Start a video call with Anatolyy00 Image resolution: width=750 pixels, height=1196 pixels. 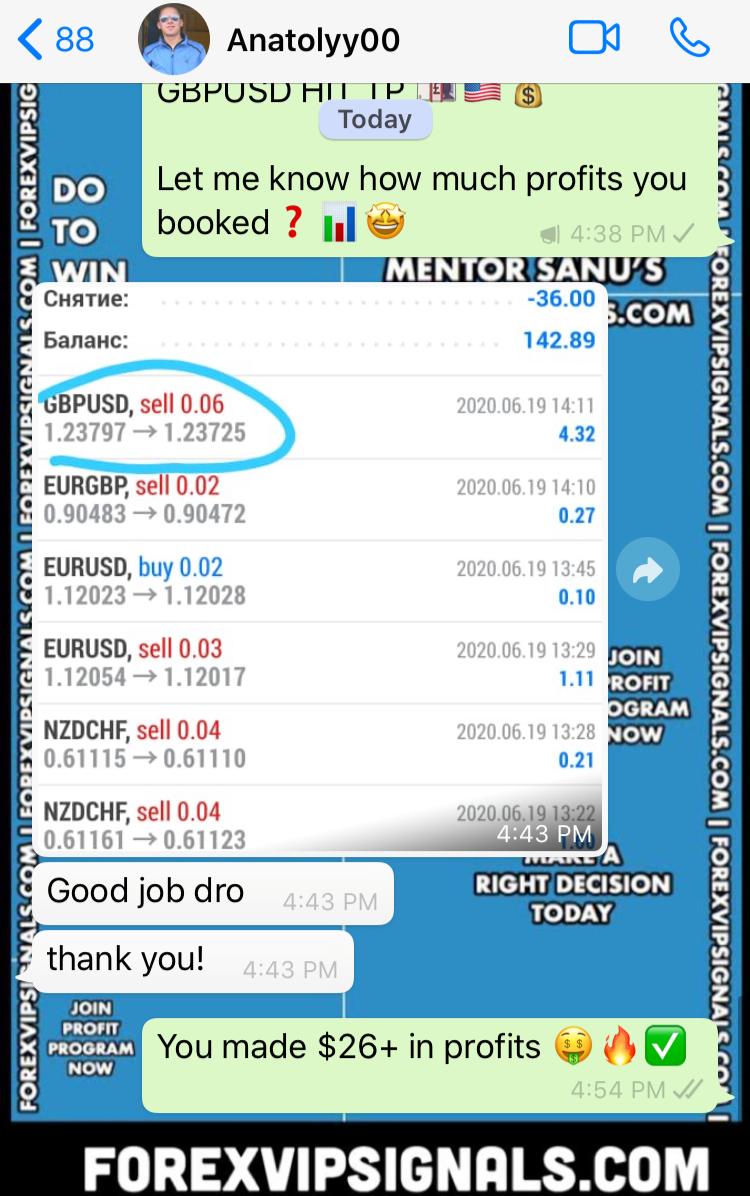(594, 40)
